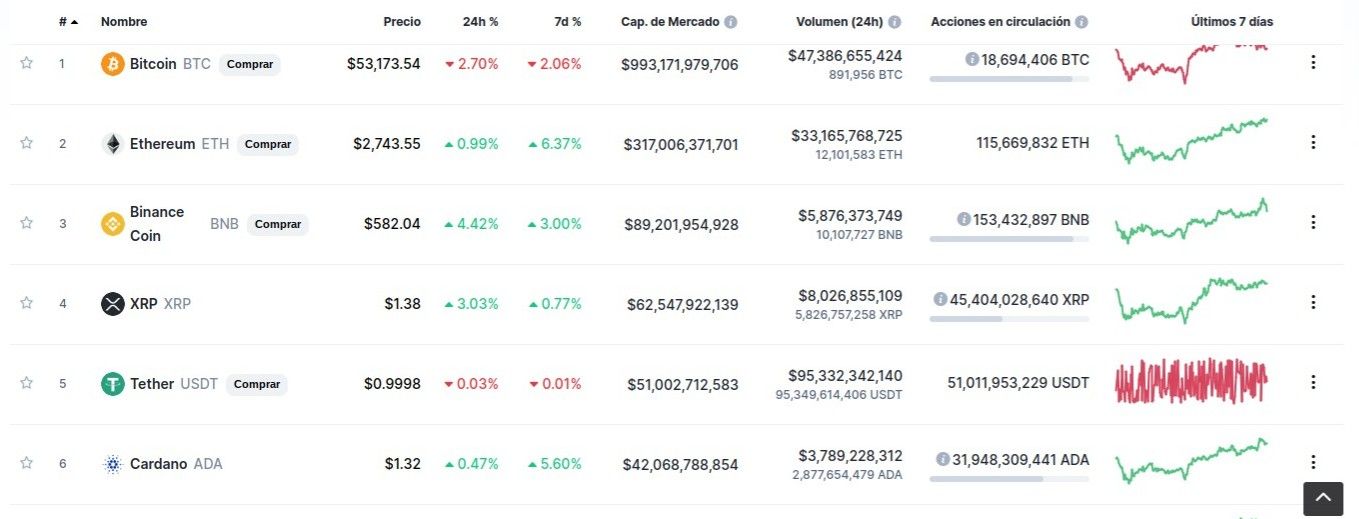This screenshot has width=1359, height=519.
Task: Open Bitcoin's 7-day chart
Action: pyautogui.click(x=1191, y=62)
